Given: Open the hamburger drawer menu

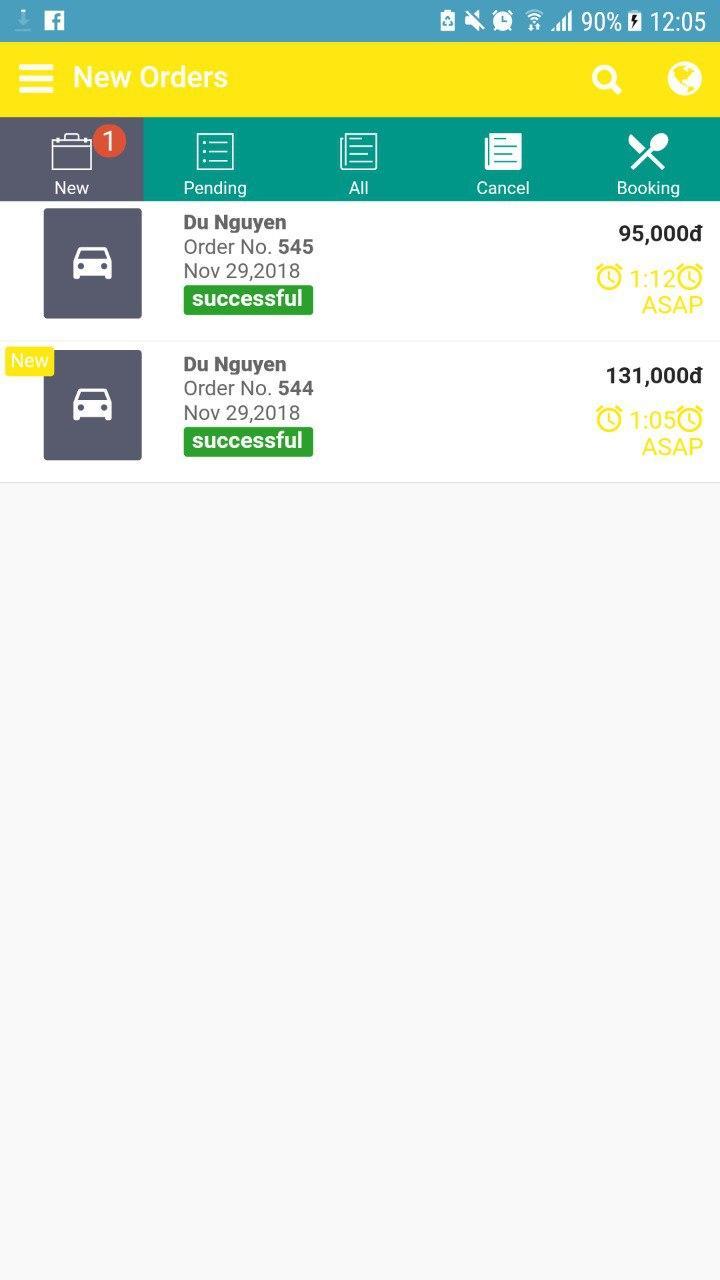Looking at the screenshot, I should [36, 78].
